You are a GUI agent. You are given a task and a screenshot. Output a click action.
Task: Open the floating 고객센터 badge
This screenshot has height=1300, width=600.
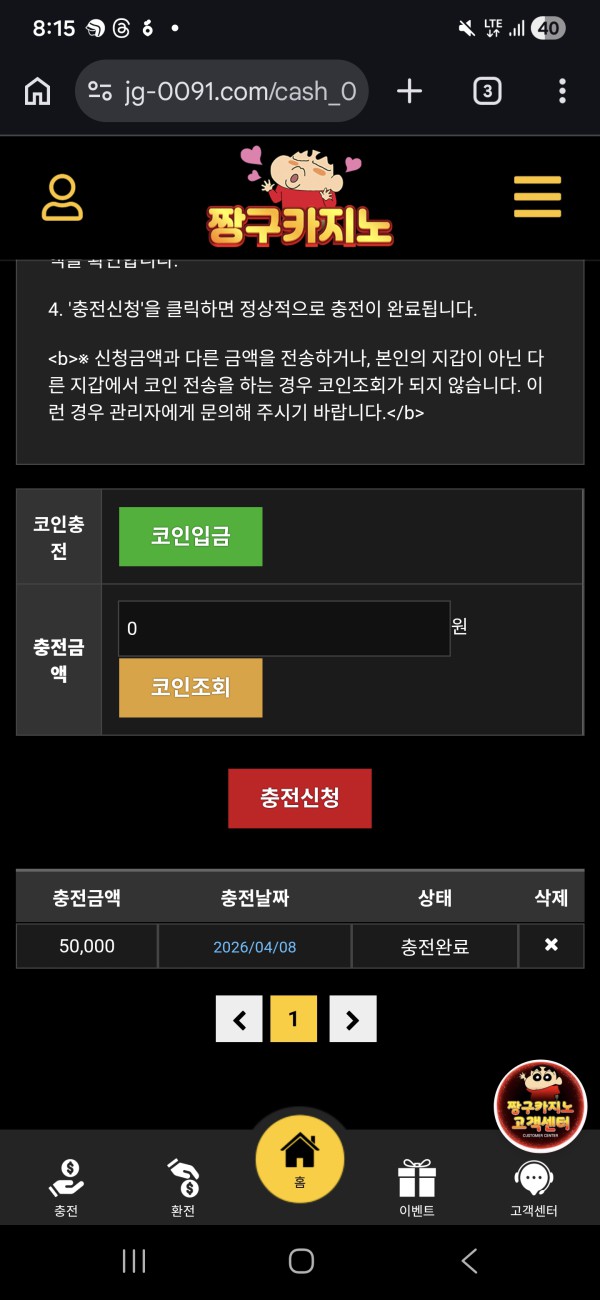541,1105
